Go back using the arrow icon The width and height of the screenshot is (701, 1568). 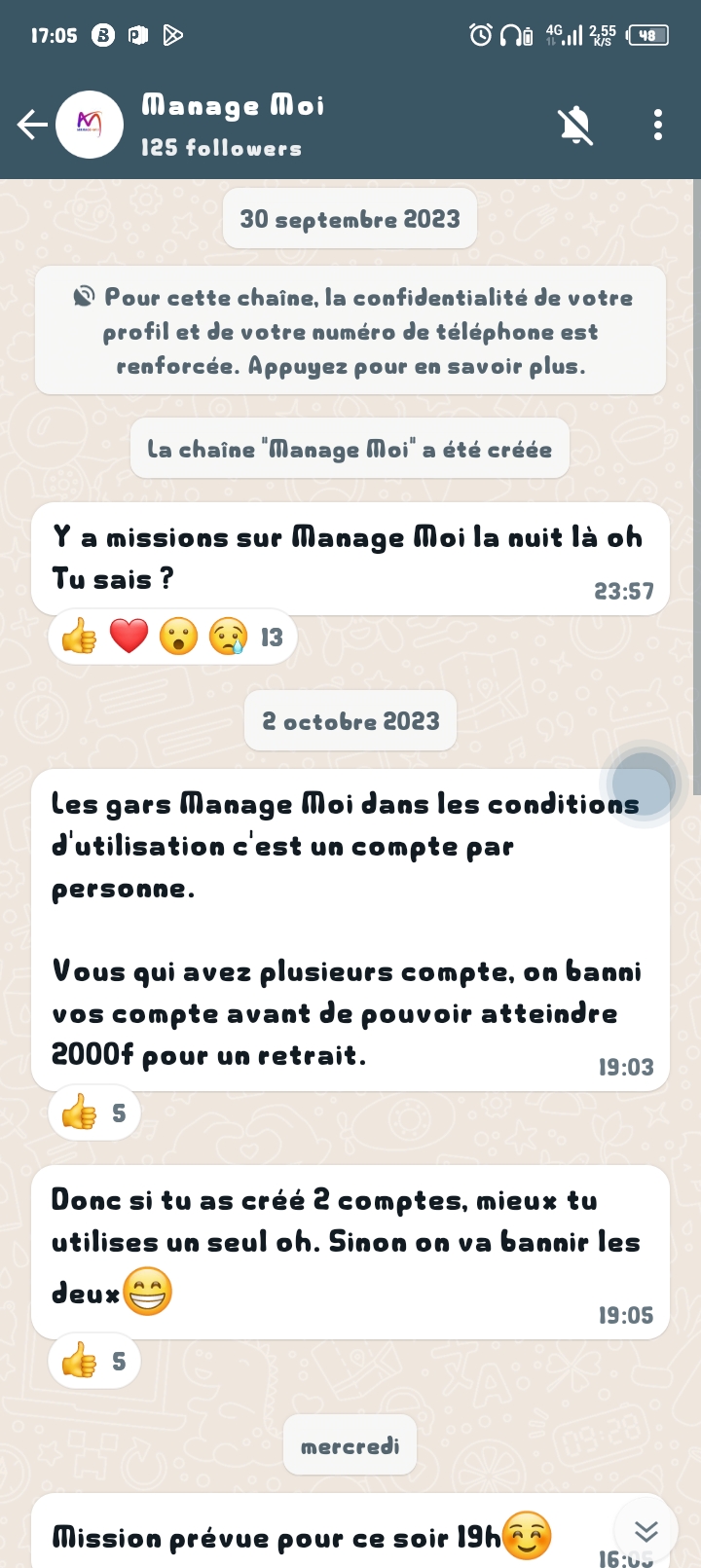31,125
